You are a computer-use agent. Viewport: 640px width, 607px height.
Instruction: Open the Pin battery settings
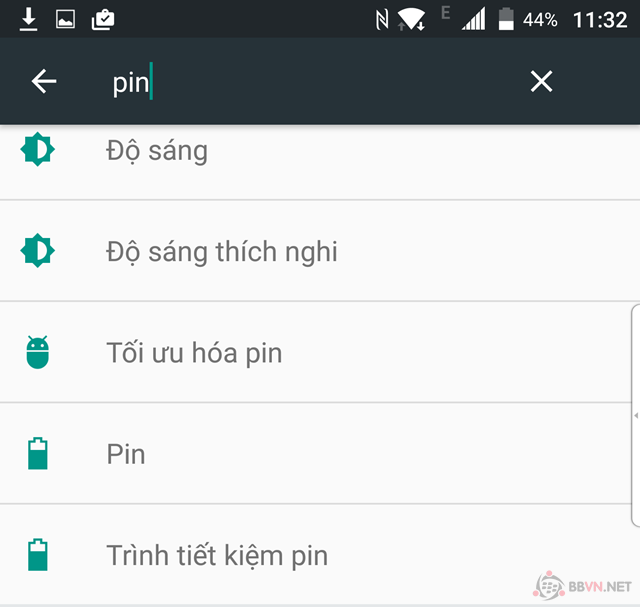(x=126, y=454)
